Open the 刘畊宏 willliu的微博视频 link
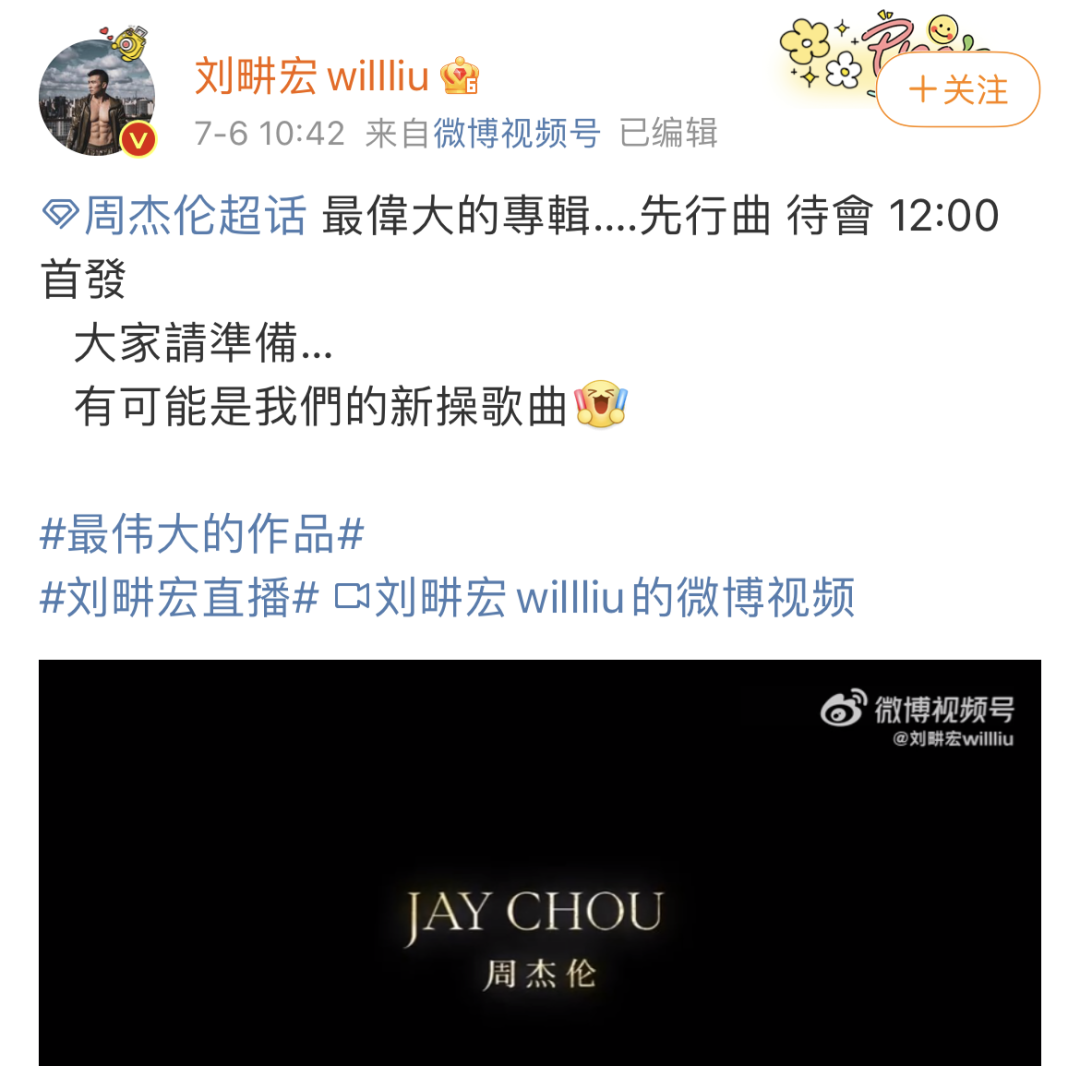This screenshot has width=1080, height=1066. tap(596, 597)
